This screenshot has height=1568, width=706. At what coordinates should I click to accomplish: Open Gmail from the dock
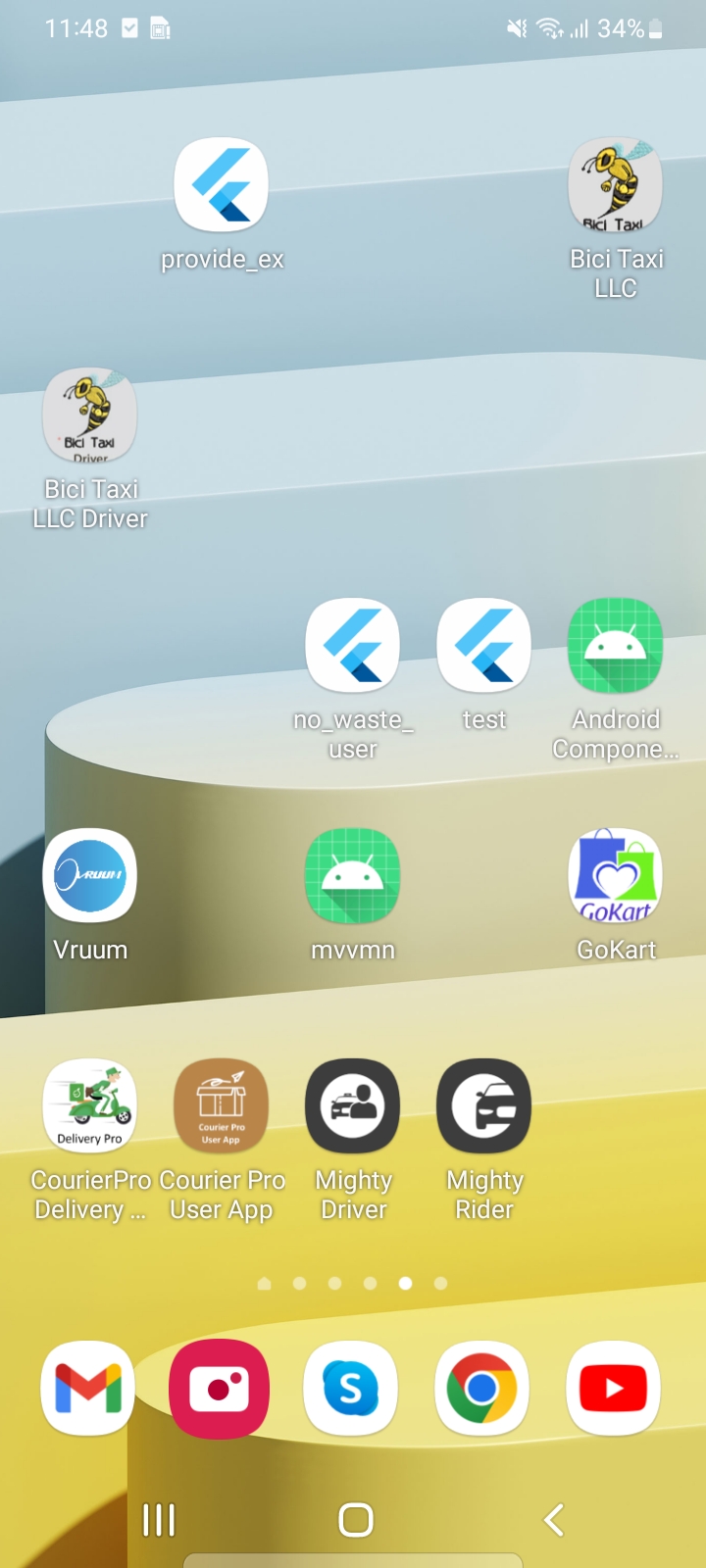88,1389
